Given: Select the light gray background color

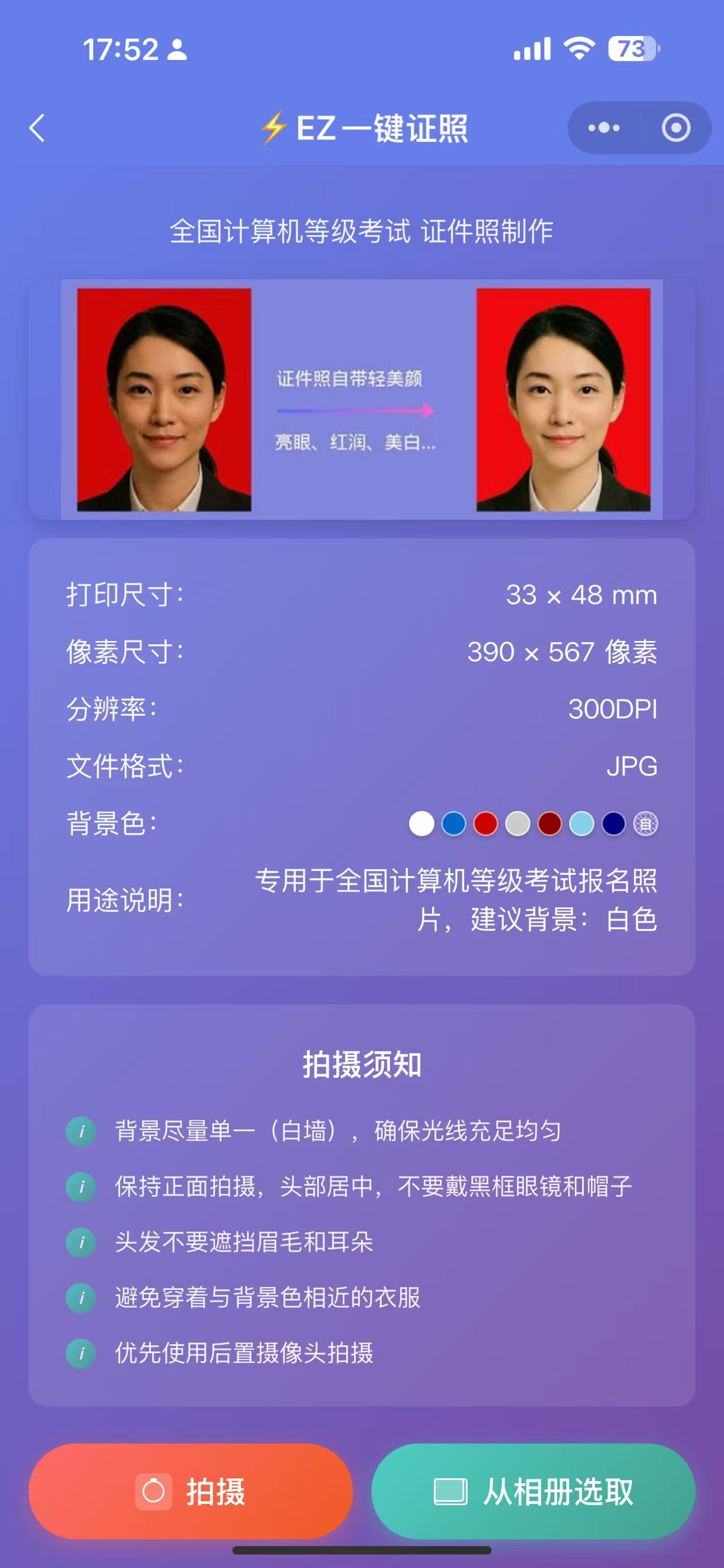Looking at the screenshot, I should click(x=518, y=824).
